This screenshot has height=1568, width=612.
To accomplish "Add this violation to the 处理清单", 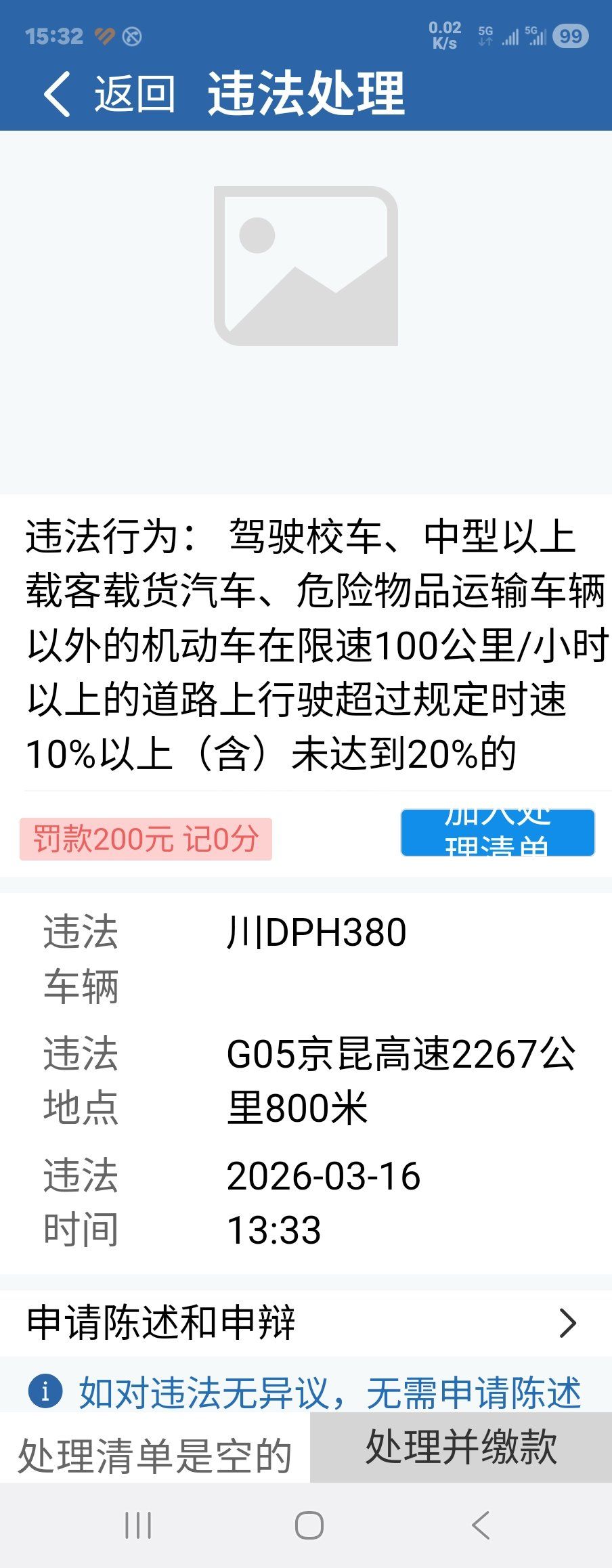I will click(x=498, y=833).
